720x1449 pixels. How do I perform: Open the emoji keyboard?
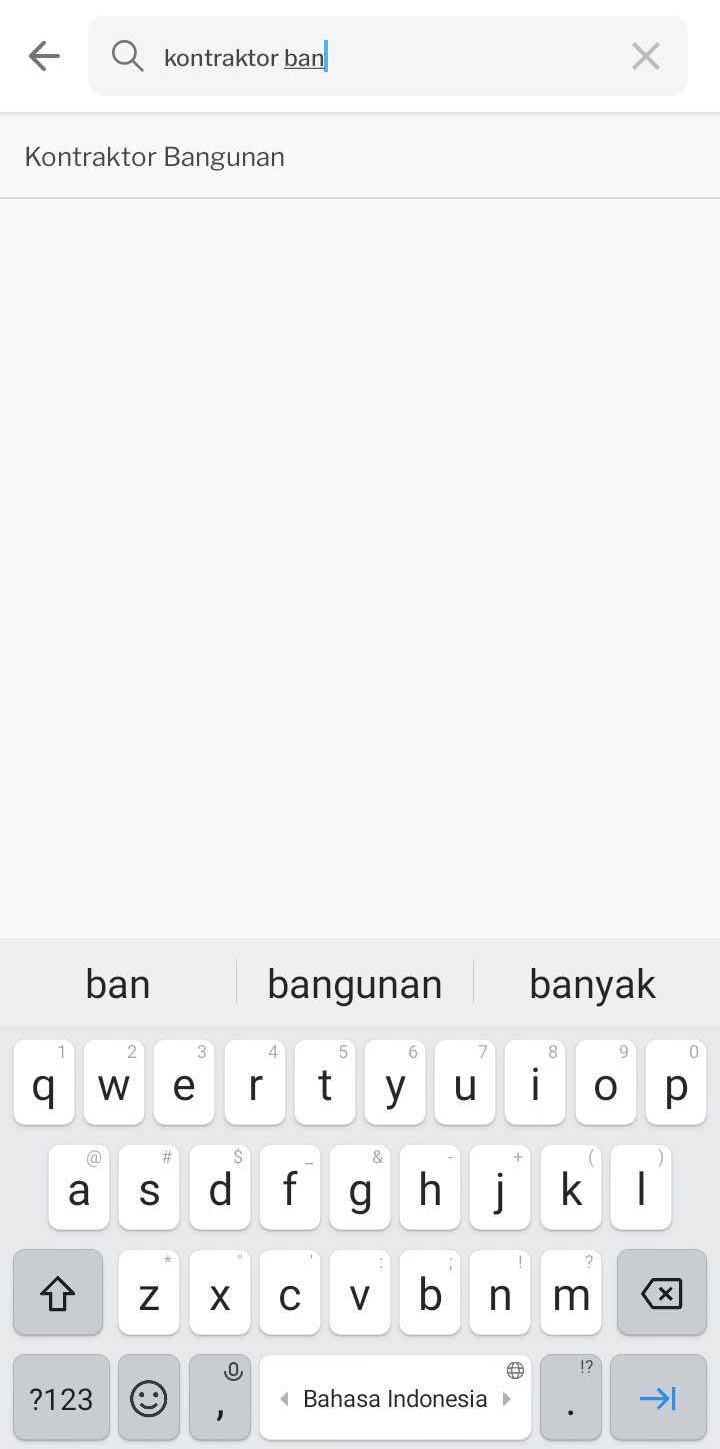pos(149,1397)
